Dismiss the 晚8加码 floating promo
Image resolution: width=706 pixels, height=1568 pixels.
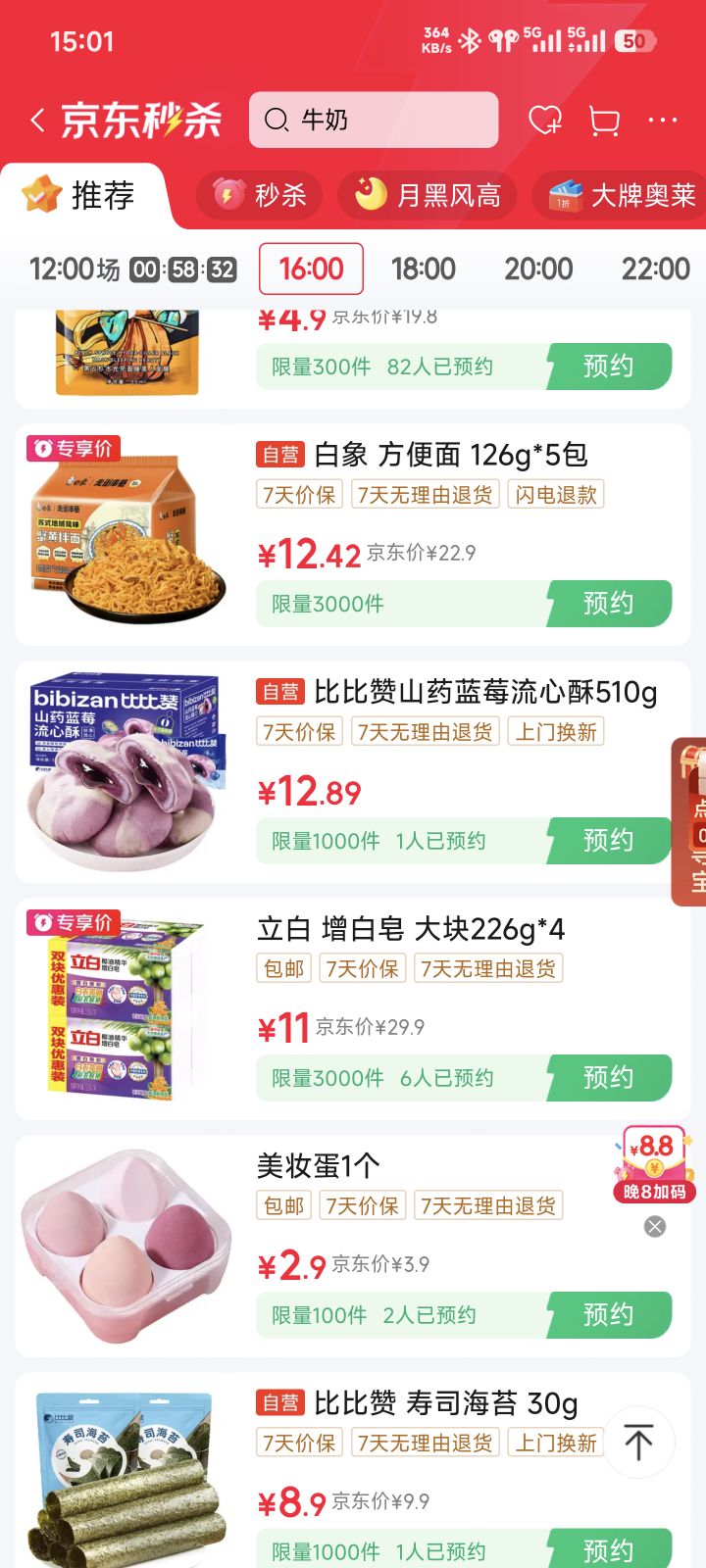[655, 1226]
